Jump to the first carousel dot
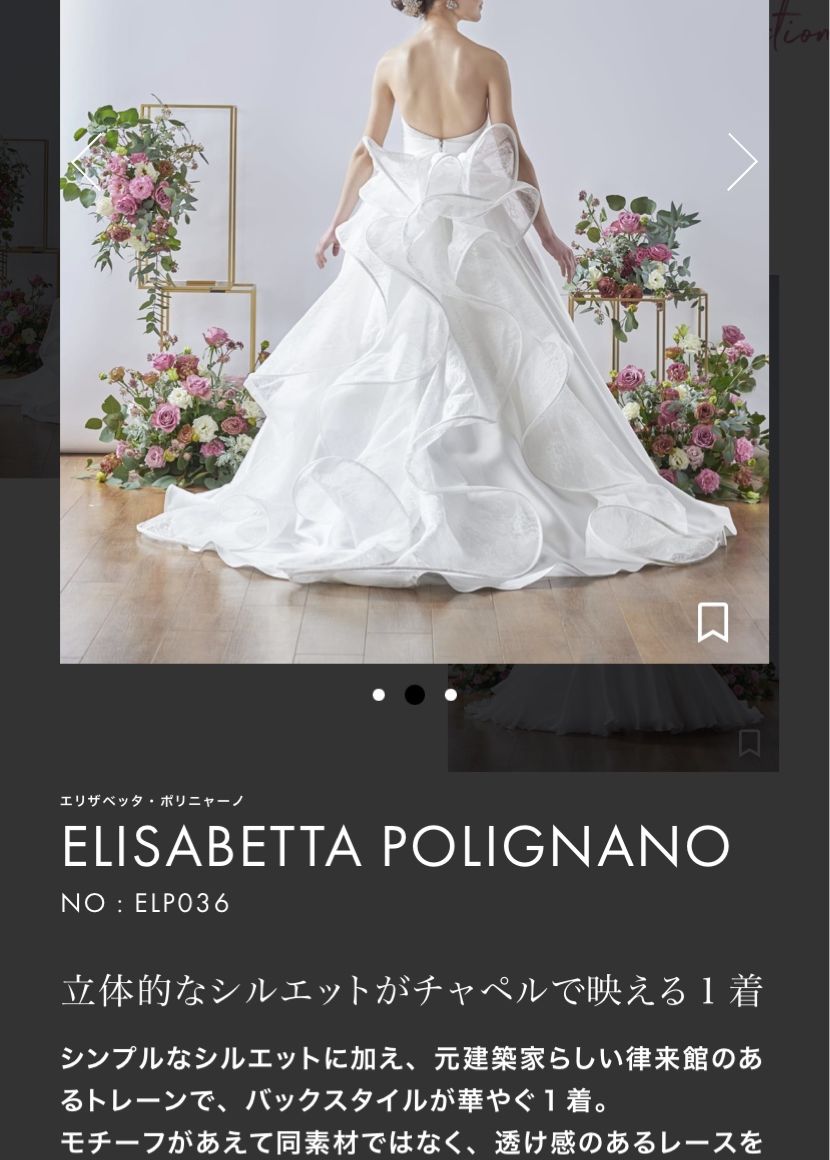The height and width of the screenshot is (1160, 830). [x=379, y=695]
